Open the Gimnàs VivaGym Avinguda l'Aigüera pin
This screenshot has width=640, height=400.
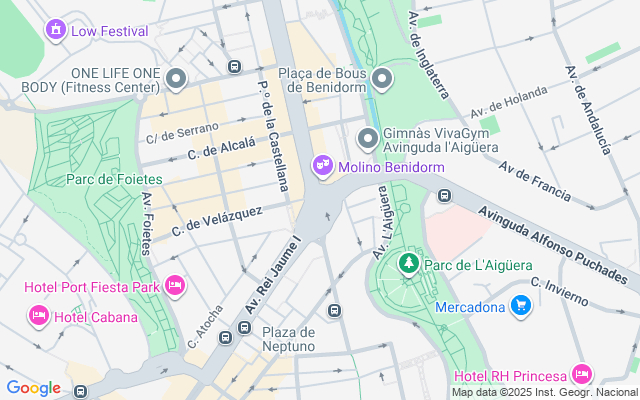click(368, 138)
